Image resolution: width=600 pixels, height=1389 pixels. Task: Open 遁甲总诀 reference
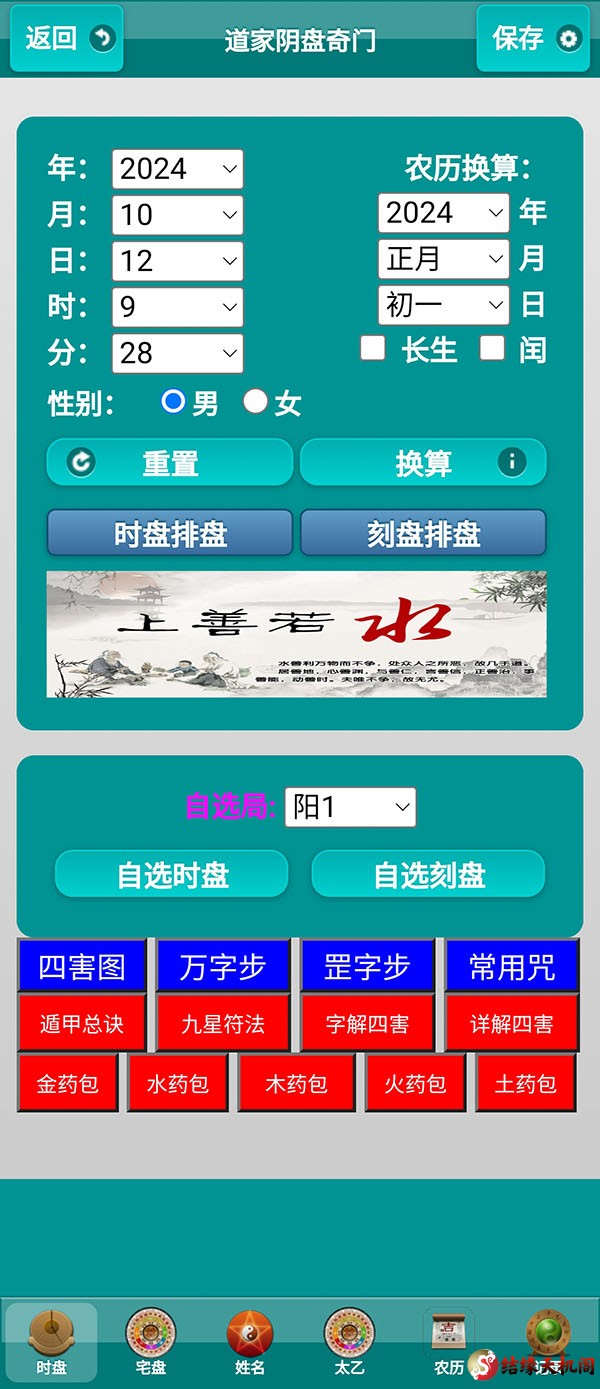coord(82,1024)
